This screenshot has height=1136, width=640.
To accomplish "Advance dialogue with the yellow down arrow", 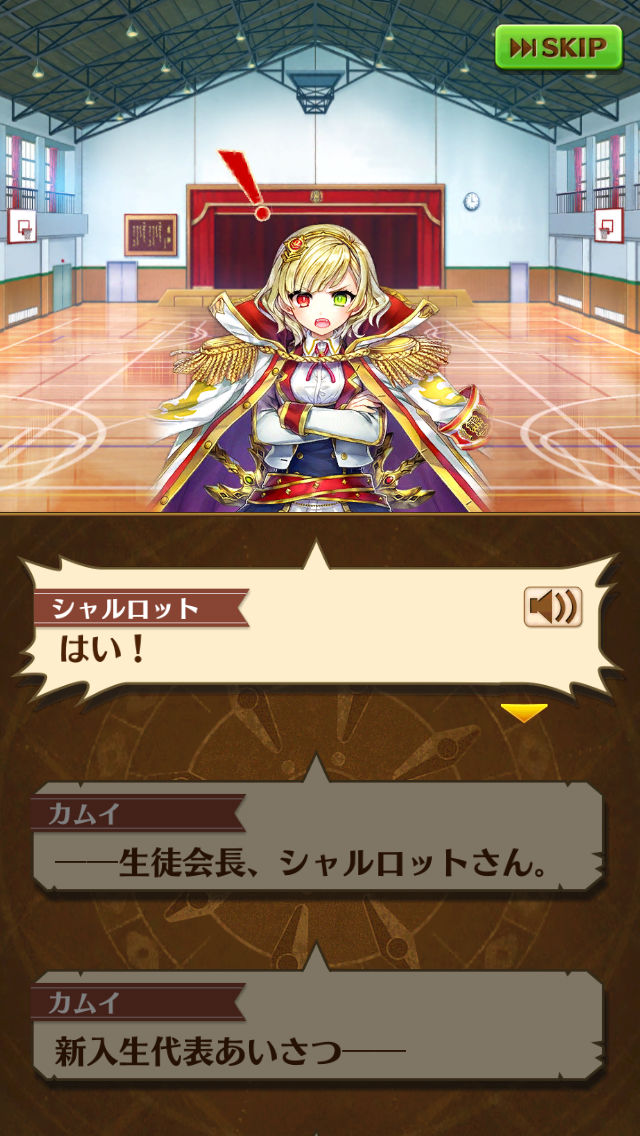I will tap(524, 713).
